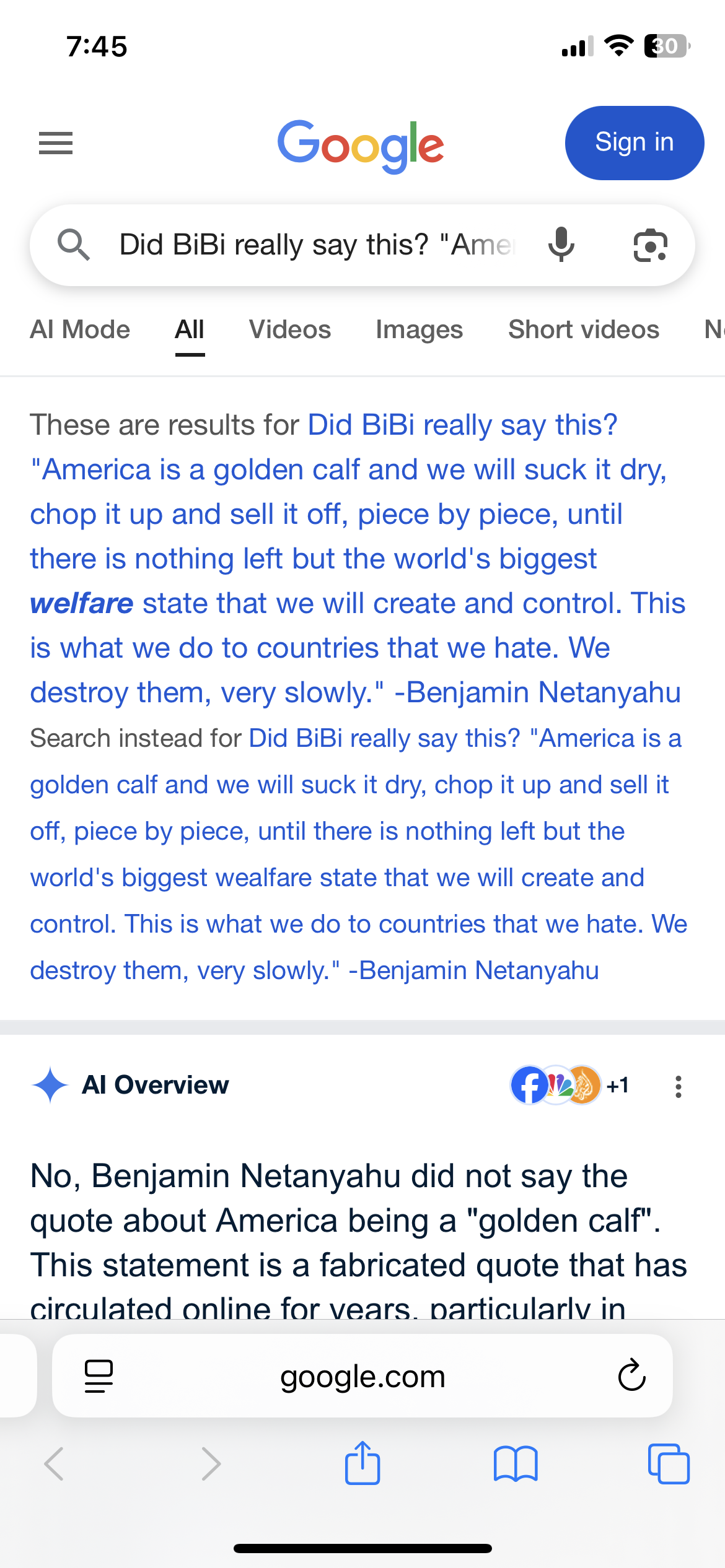
Task: View AI Overview source icons
Action: click(556, 1085)
